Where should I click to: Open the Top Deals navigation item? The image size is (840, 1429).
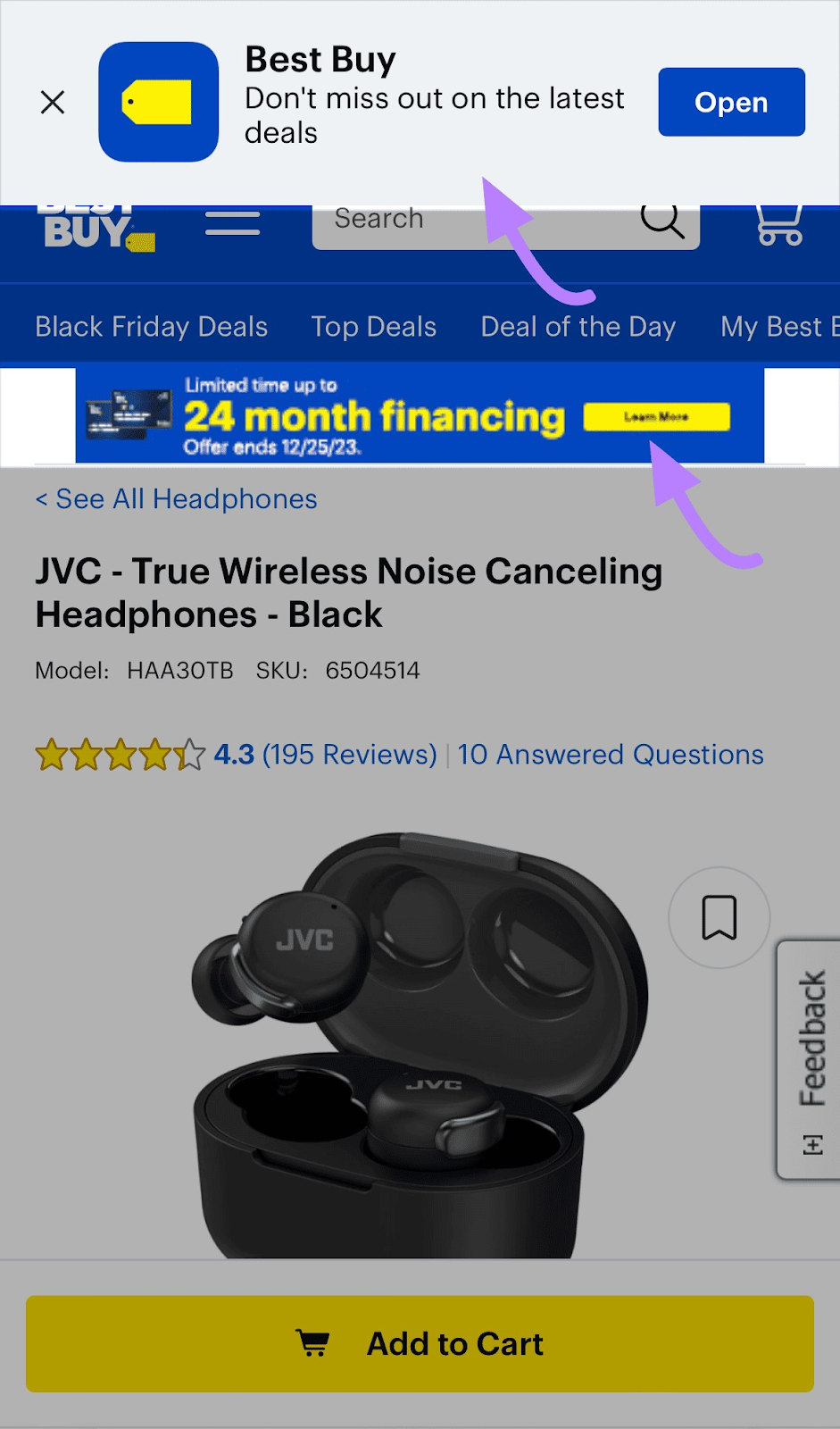(373, 327)
